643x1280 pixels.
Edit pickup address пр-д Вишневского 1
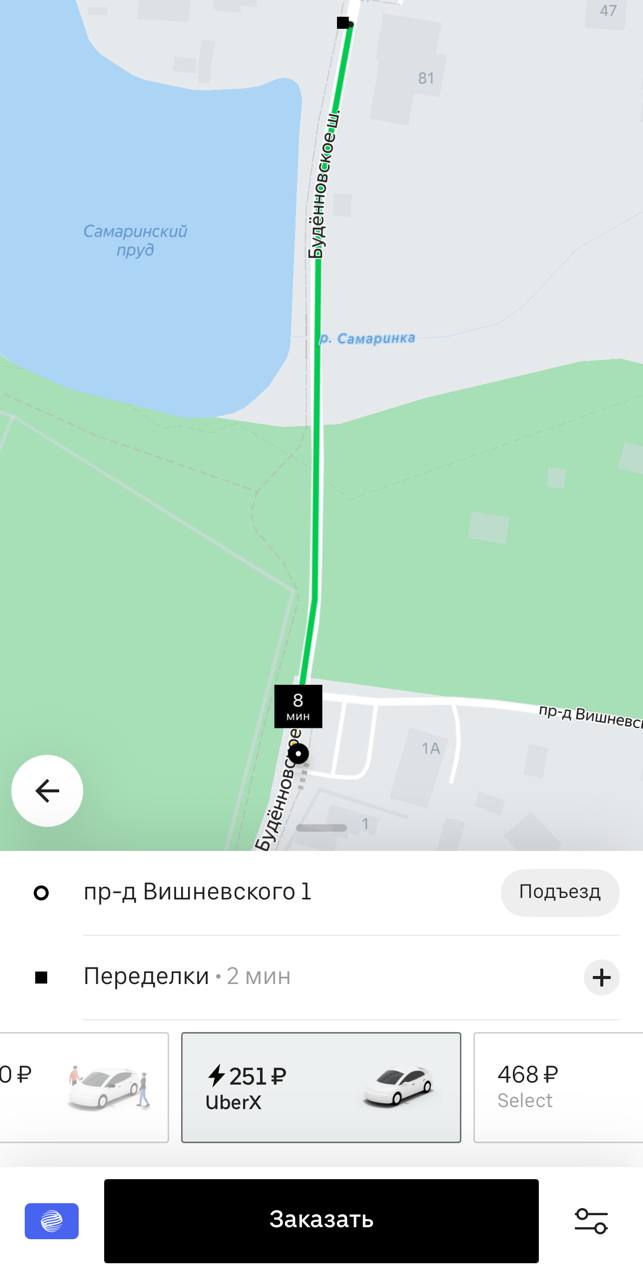point(197,892)
